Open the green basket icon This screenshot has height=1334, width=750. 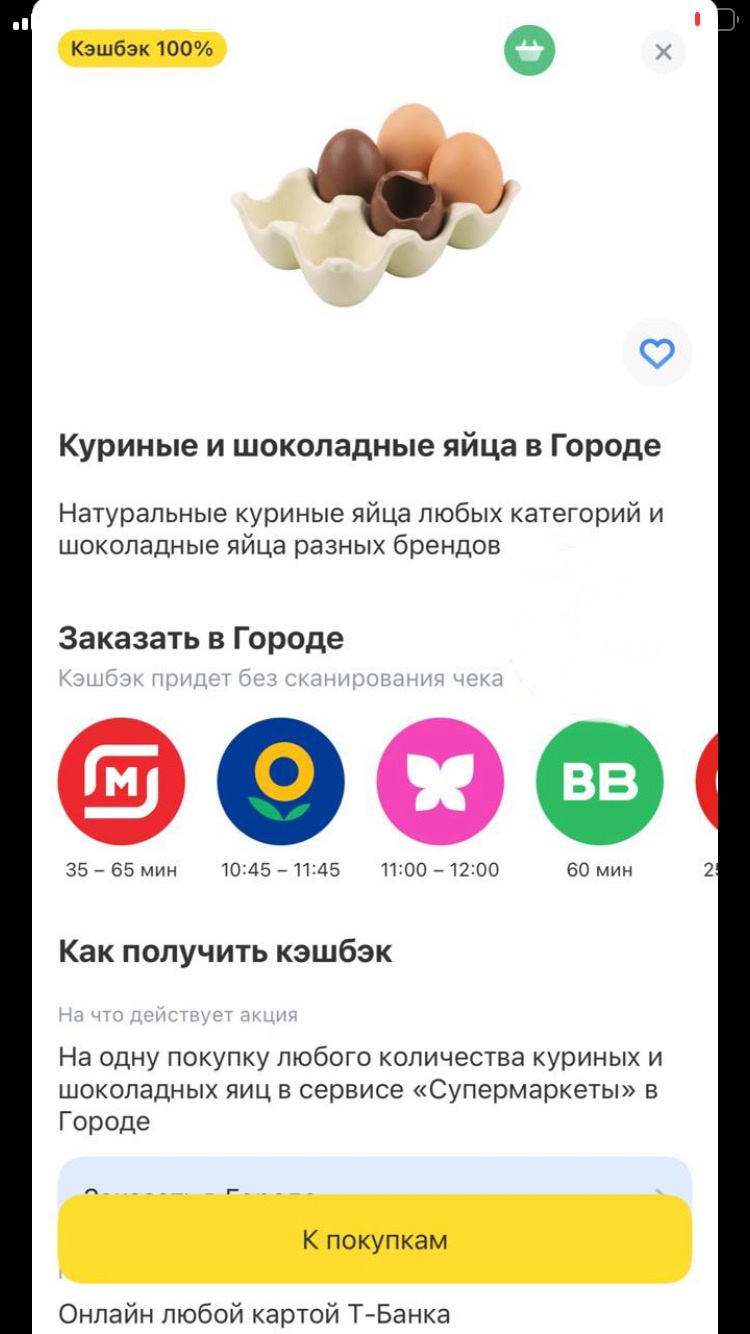click(x=529, y=51)
